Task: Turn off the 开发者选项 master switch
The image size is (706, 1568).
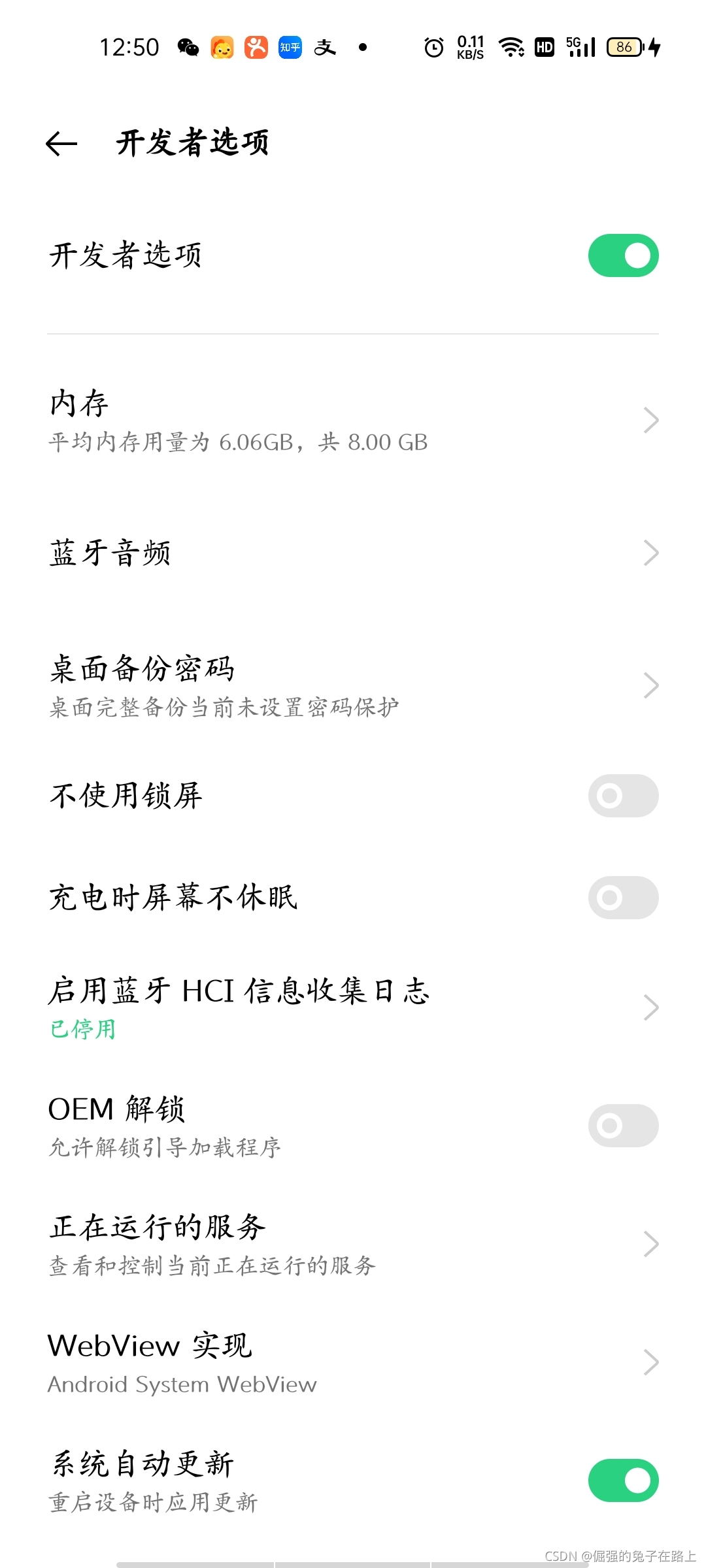Action: point(622,255)
